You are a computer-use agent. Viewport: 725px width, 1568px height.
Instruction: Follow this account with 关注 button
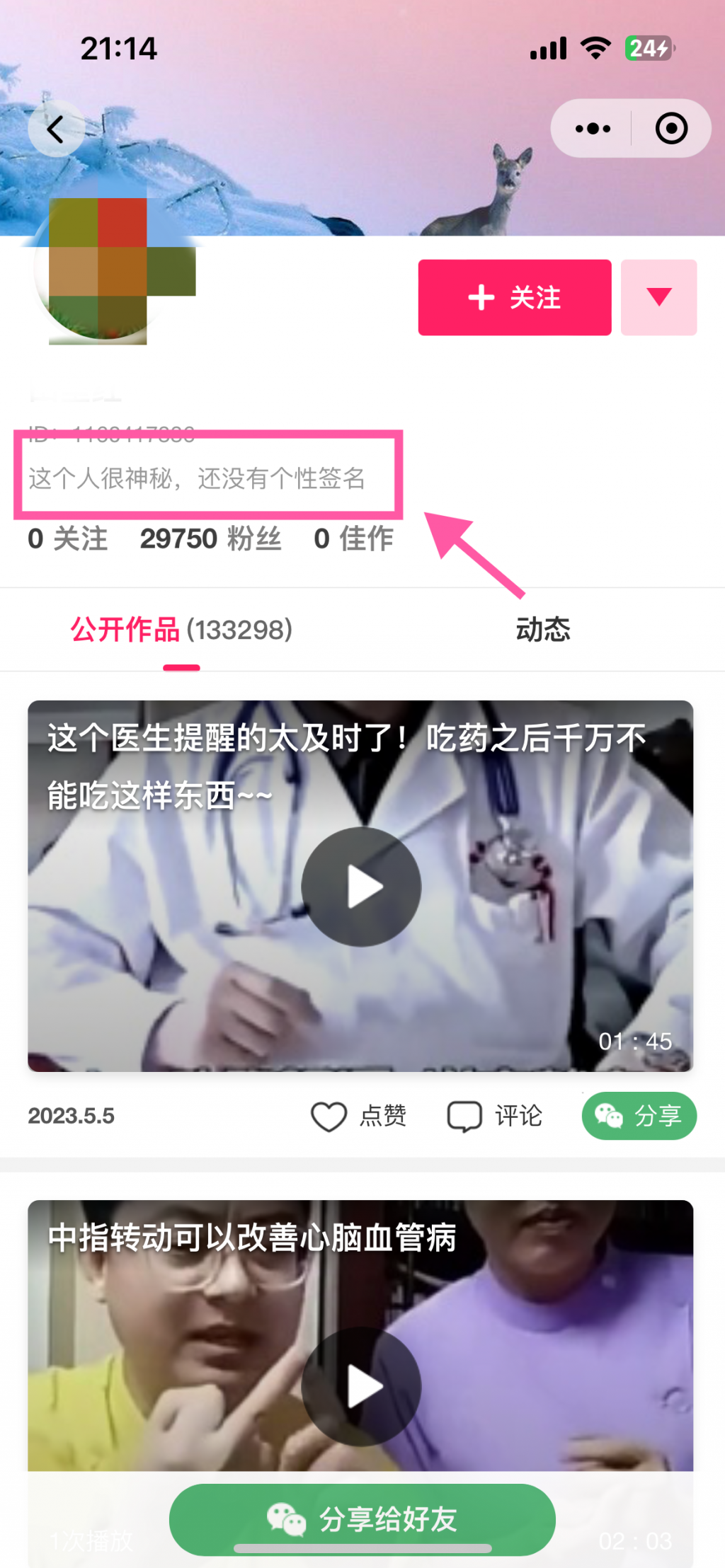[x=514, y=297]
